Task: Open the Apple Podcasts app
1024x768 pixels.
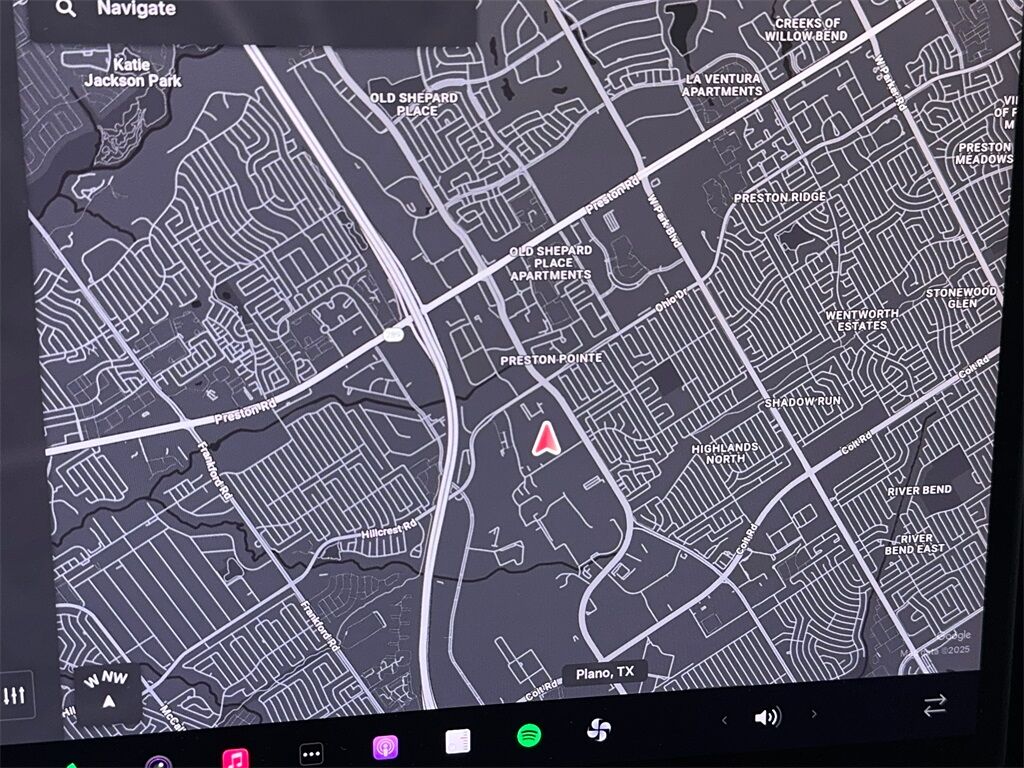Action: click(x=385, y=747)
